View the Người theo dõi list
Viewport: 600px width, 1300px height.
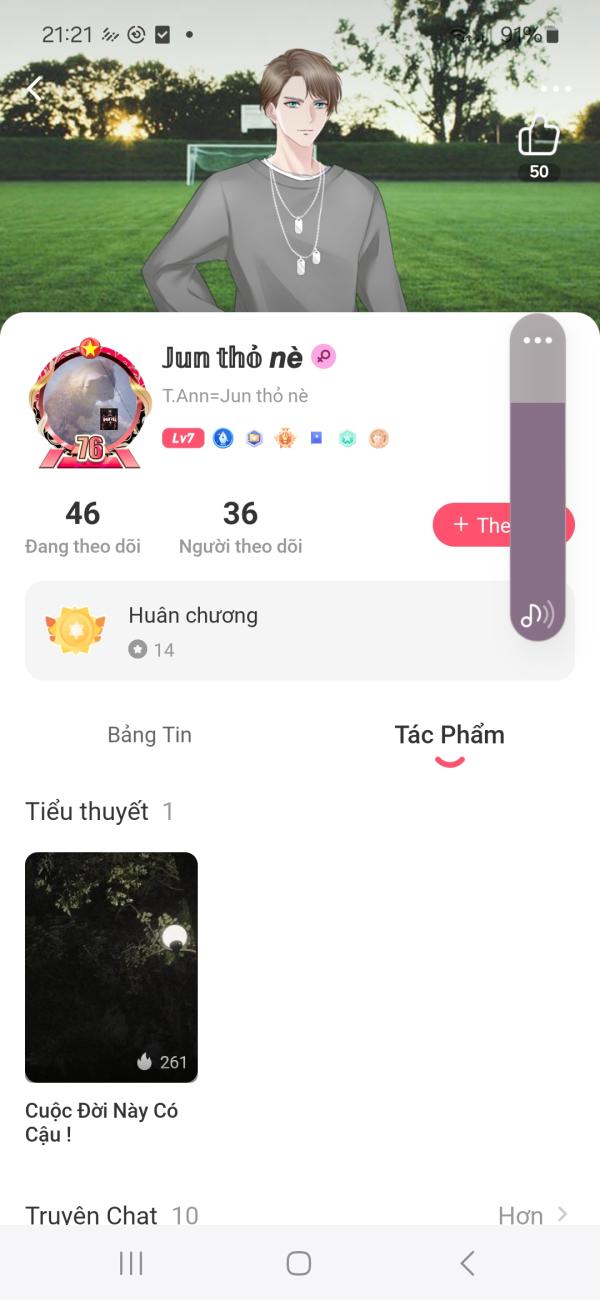pos(240,527)
